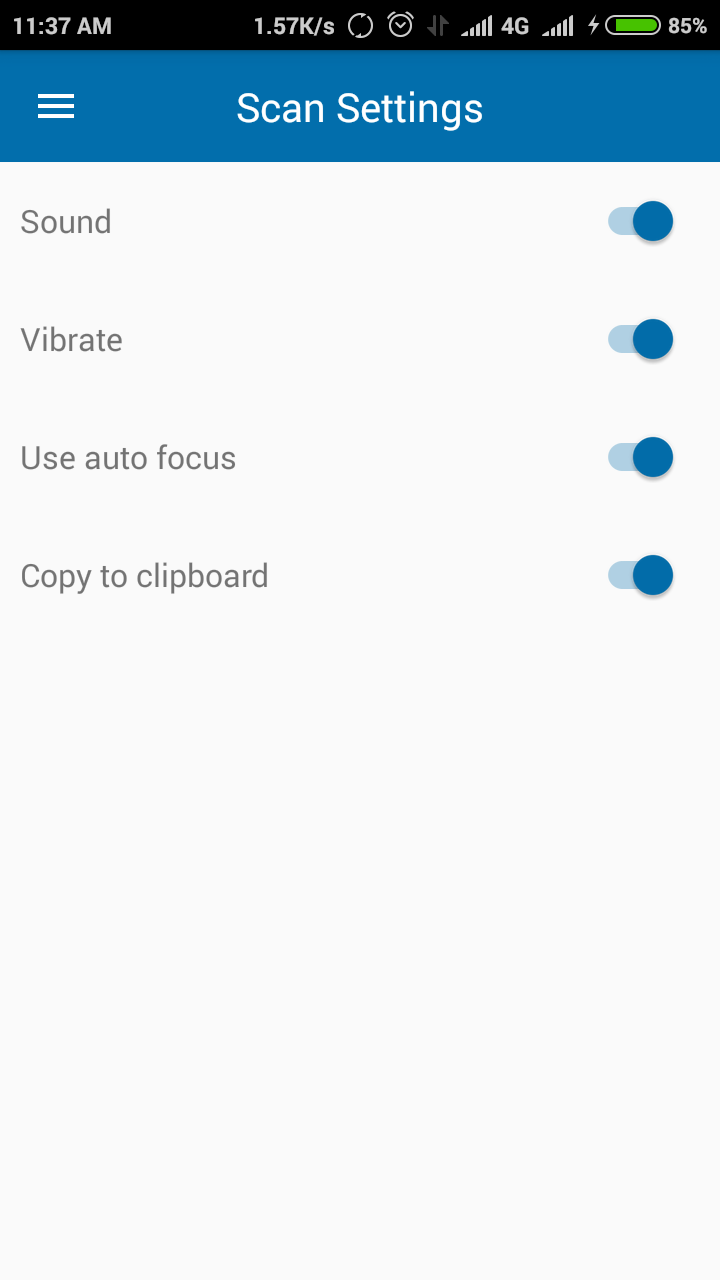Turn off the Sound switch
The width and height of the screenshot is (720, 1280).
[x=641, y=221]
